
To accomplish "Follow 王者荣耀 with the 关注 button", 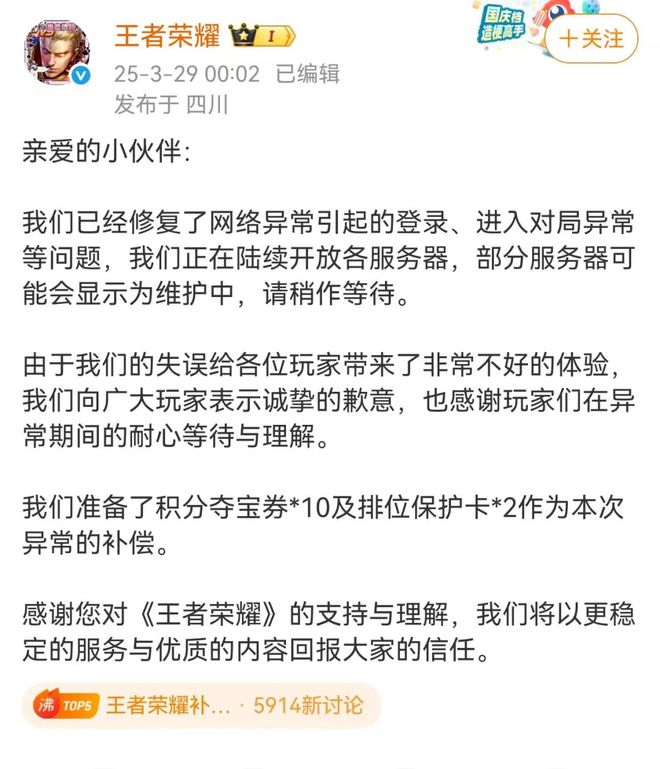I will point(592,39).
